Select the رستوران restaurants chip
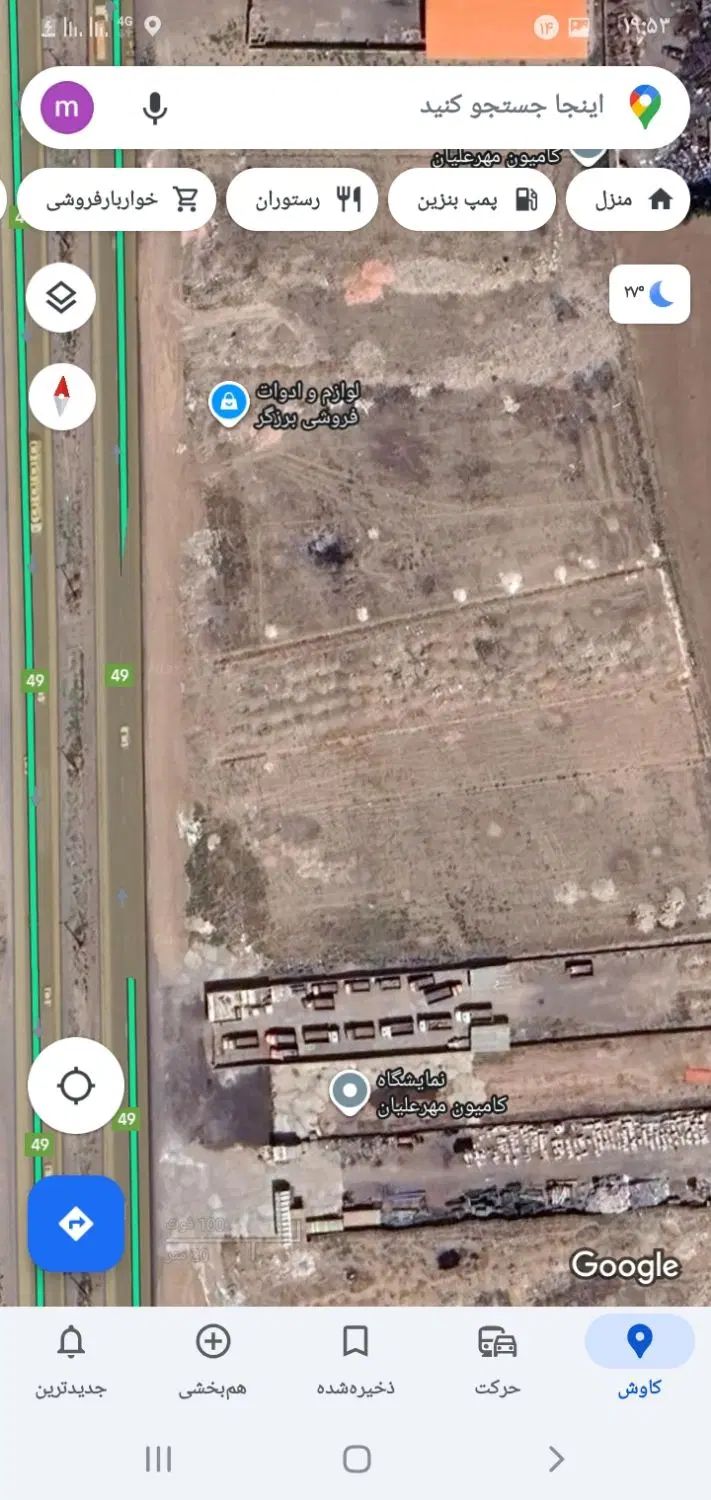This screenshot has height=1500, width=711. (x=301, y=200)
